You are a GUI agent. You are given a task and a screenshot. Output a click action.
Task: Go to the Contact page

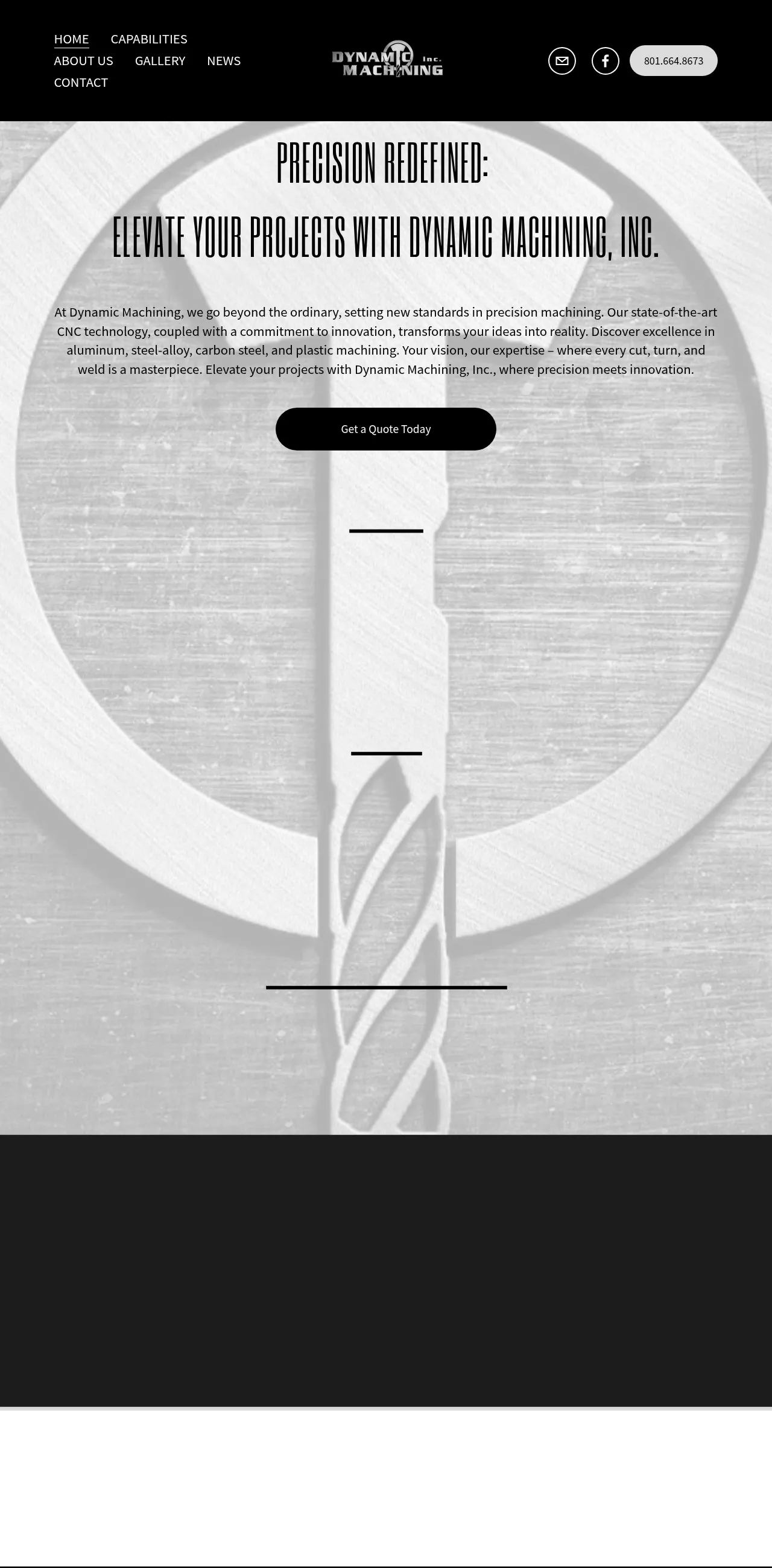tap(80, 83)
